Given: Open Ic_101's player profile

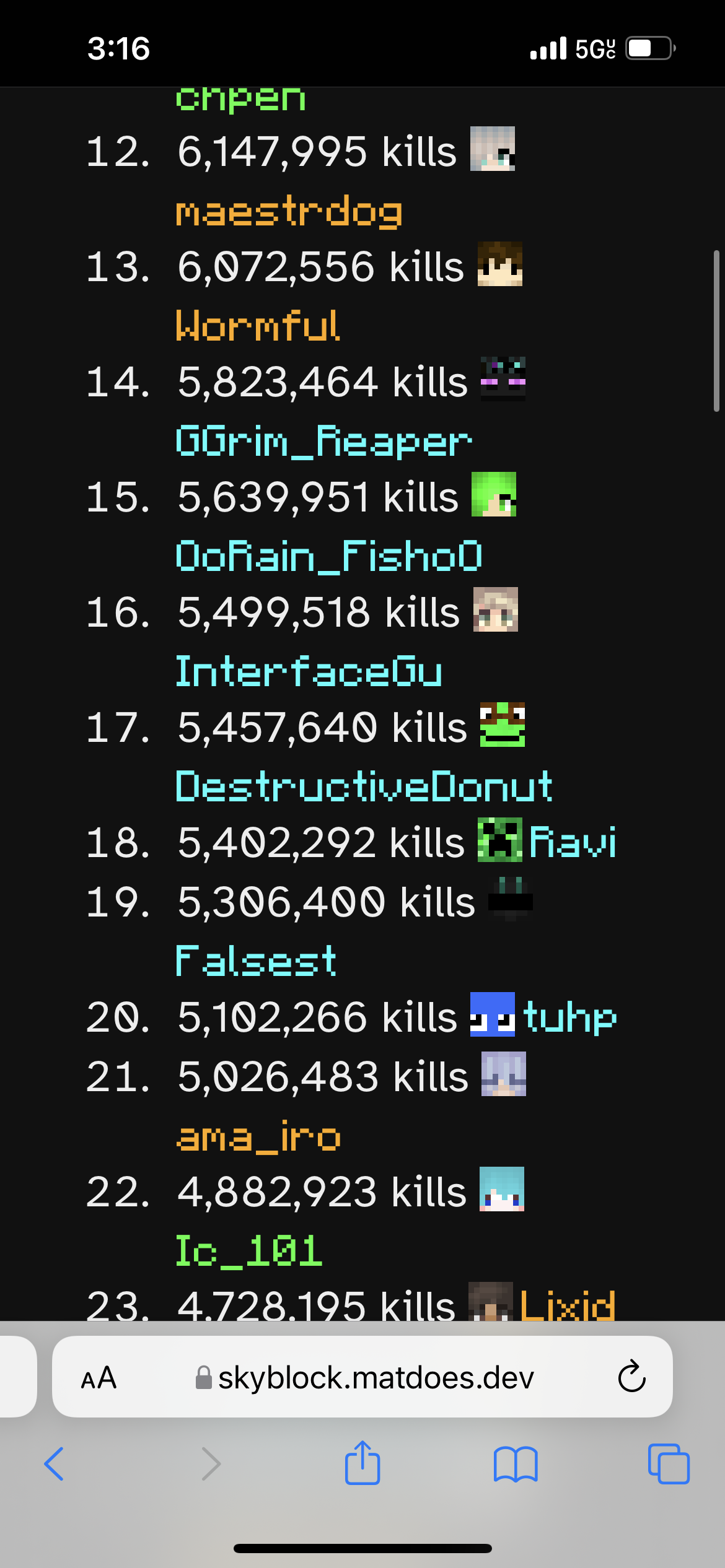Looking at the screenshot, I should click(x=249, y=1251).
